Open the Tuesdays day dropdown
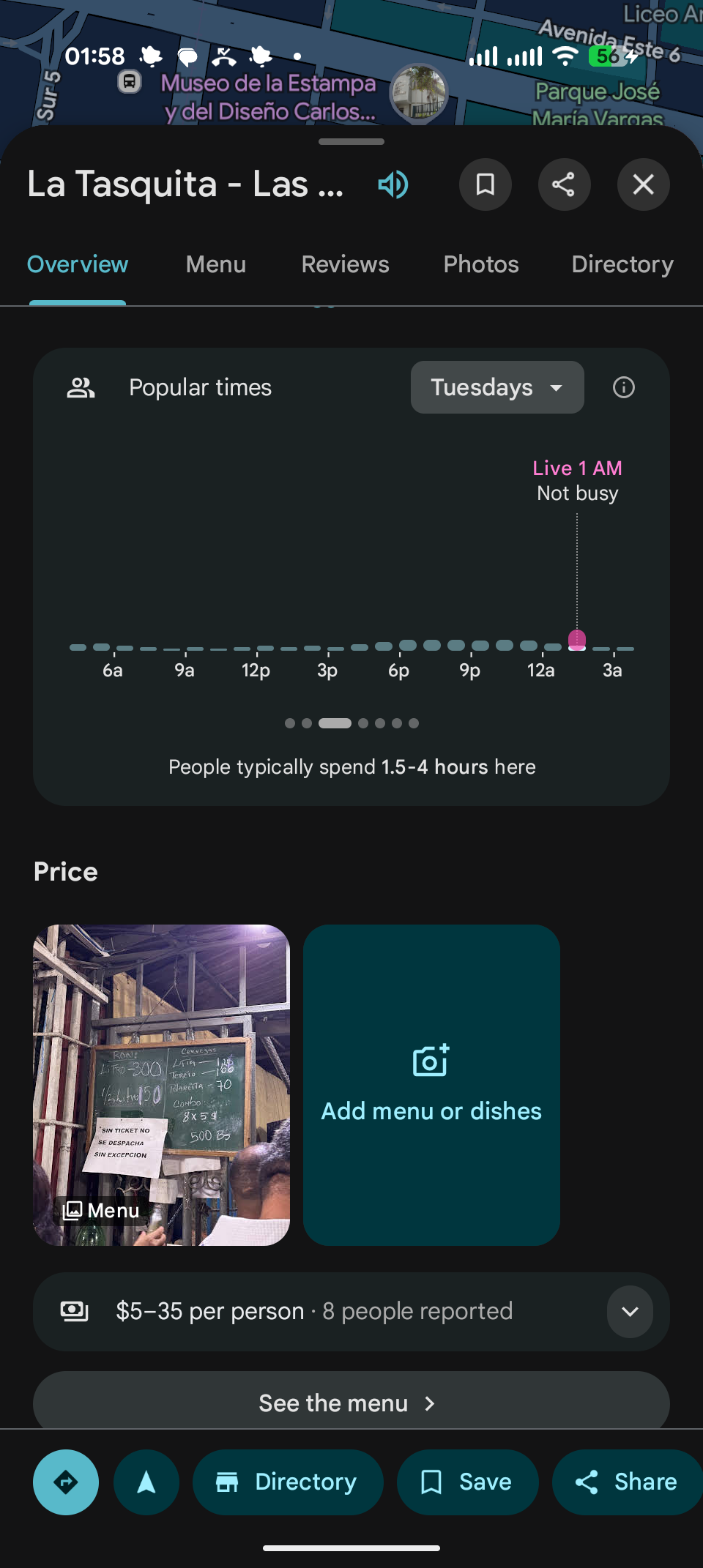The image size is (703, 1568). point(497,387)
